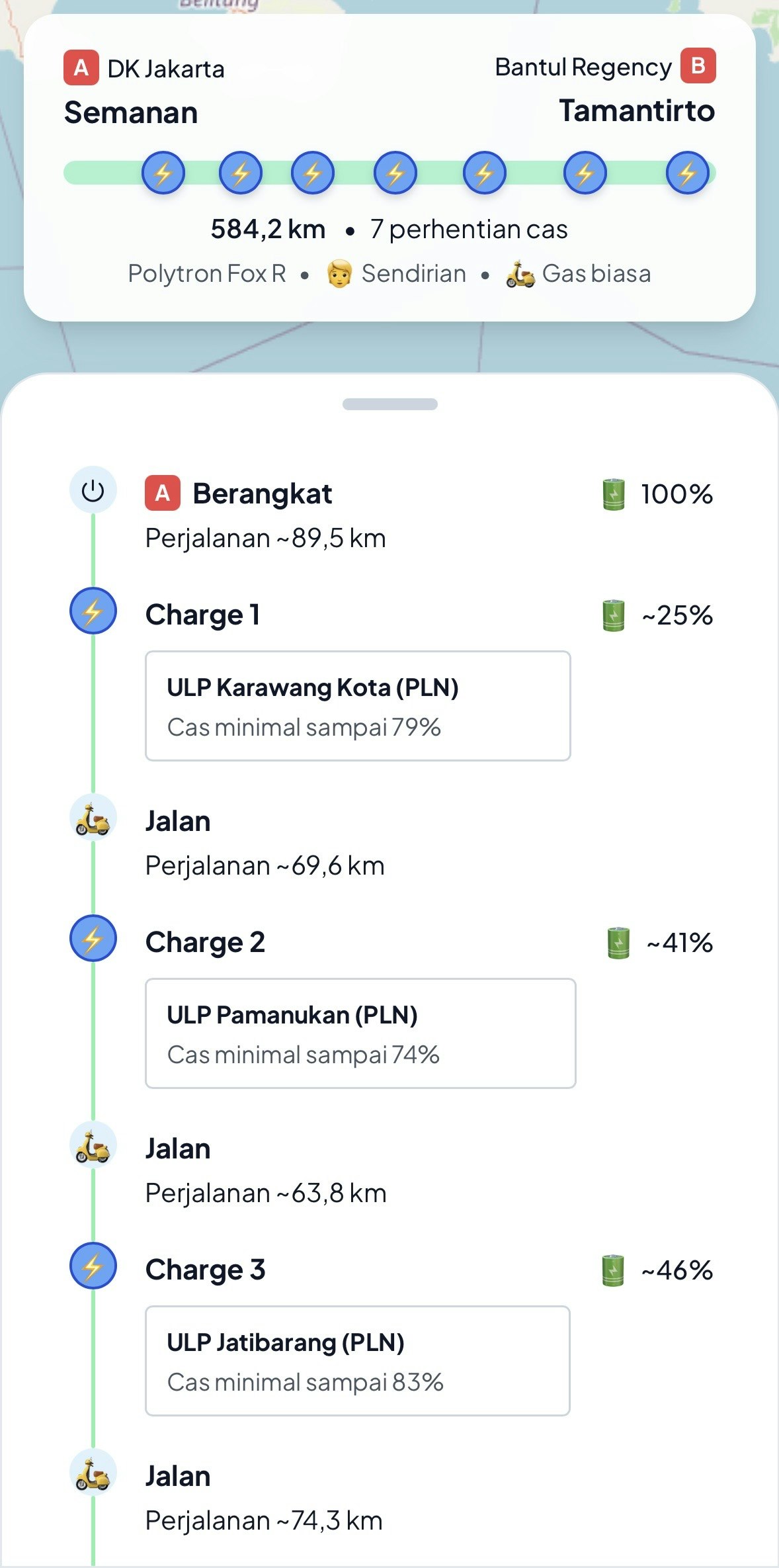
Task: Open the ULP Karawang Kota (PLN) station card
Action: pos(358,706)
